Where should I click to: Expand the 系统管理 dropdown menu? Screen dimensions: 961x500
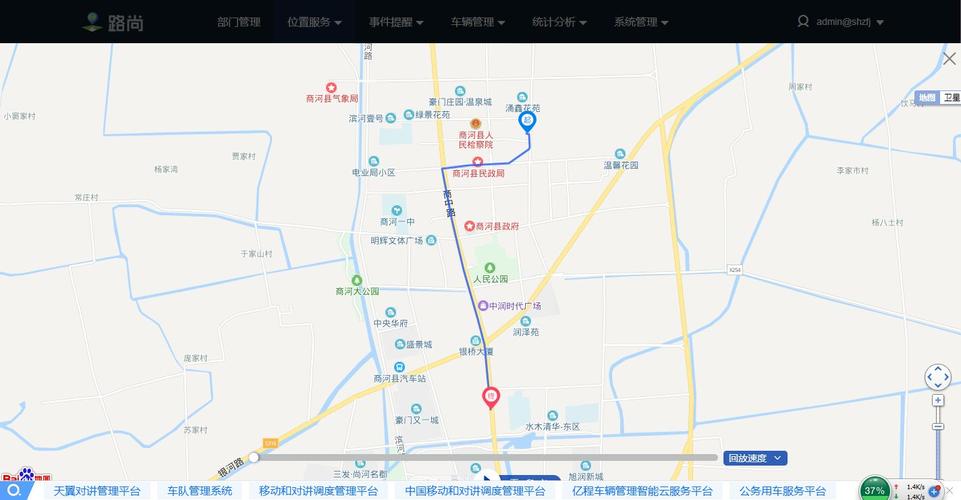coord(641,22)
